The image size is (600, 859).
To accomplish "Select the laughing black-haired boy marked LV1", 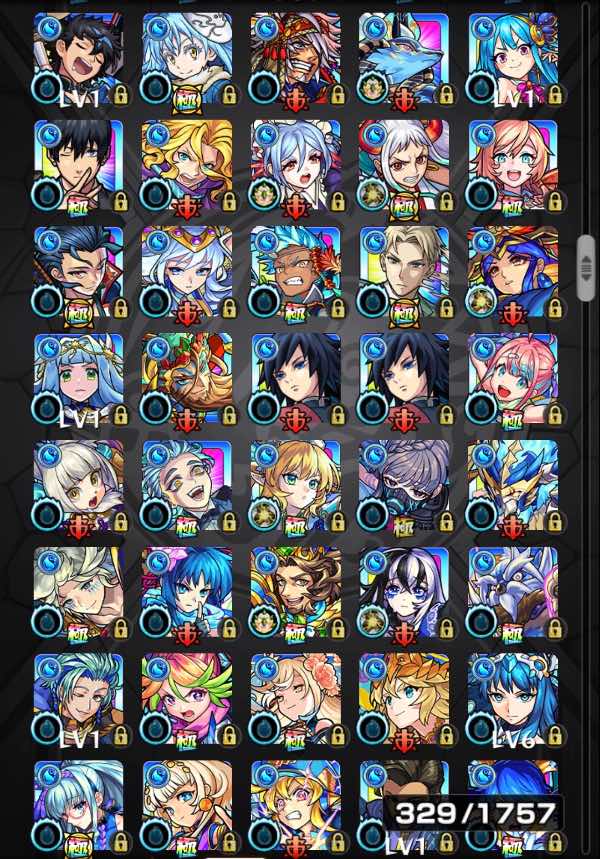I will point(79,59).
